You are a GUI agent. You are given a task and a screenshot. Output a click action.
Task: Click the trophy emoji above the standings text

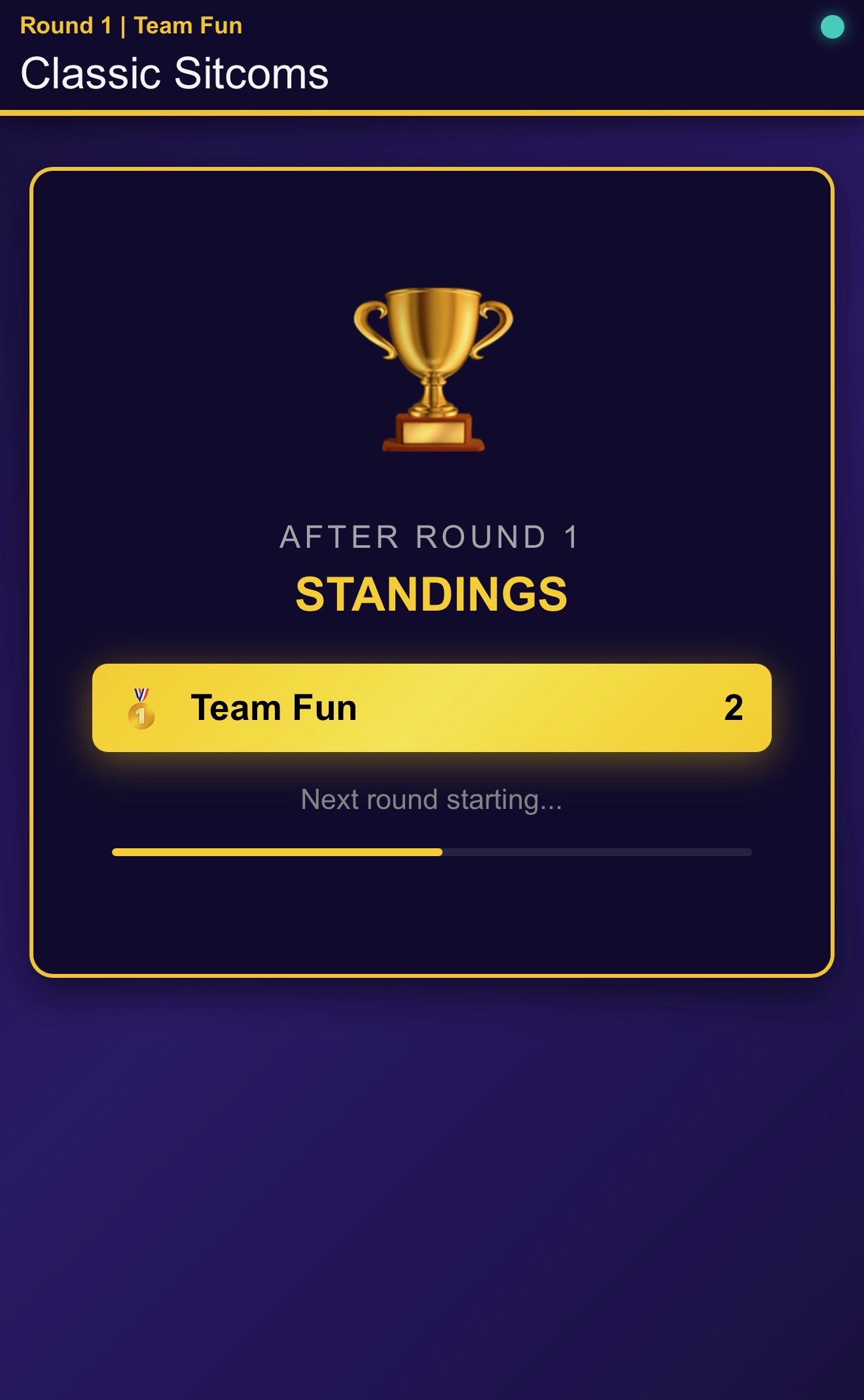click(432, 370)
